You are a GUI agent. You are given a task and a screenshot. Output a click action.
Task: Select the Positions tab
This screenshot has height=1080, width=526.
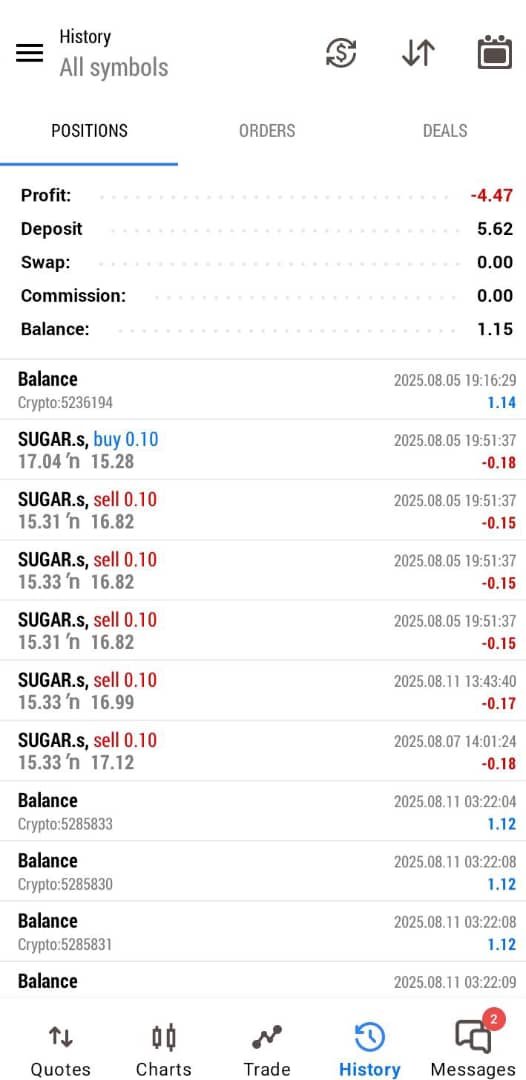click(90, 131)
